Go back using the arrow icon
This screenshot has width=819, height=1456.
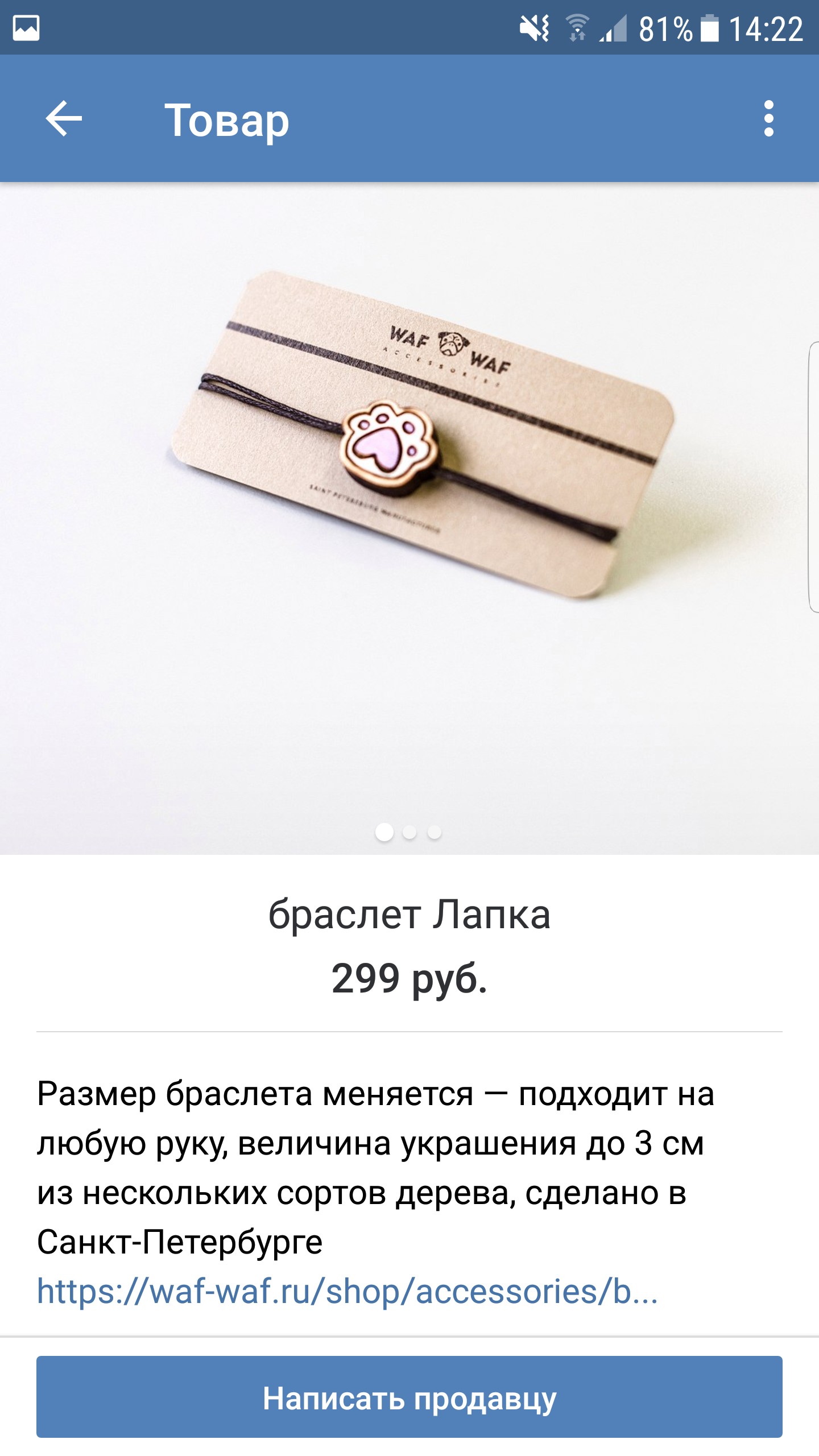pyautogui.click(x=64, y=118)
